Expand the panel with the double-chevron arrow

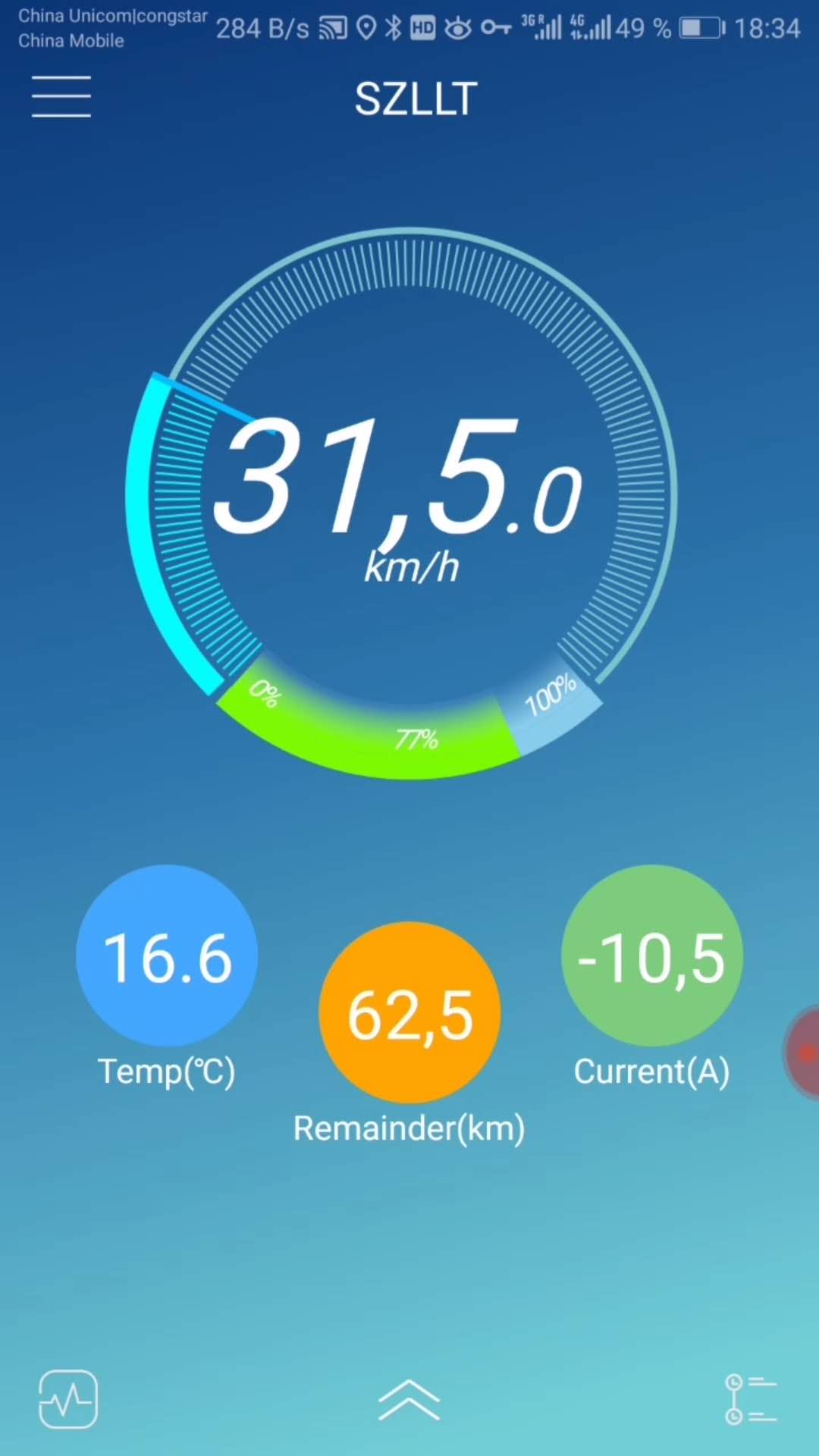click(x=409, y=1399)
